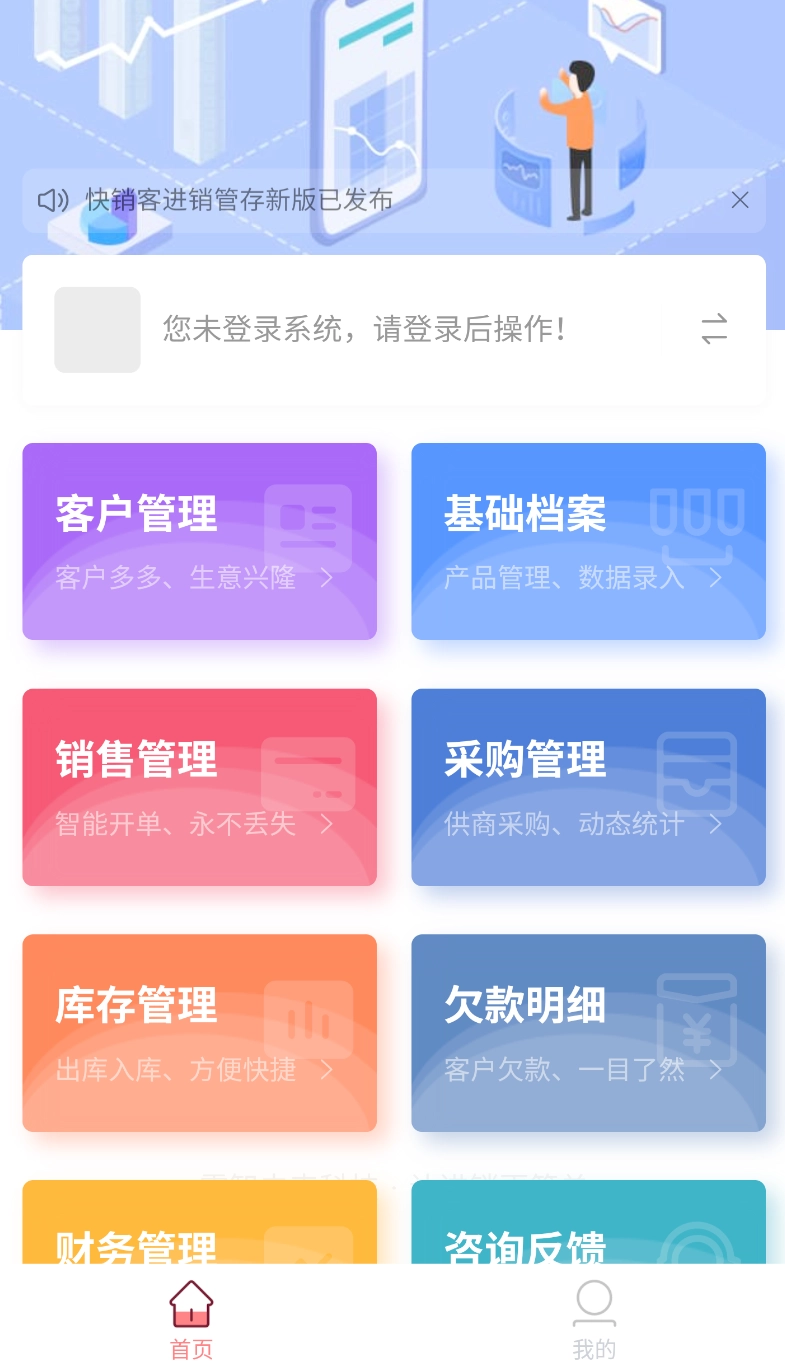Screen dimensions: 785x1366
Task: Expand 客户管理 via its chevron arrow
Action: (x=327, y=578)
